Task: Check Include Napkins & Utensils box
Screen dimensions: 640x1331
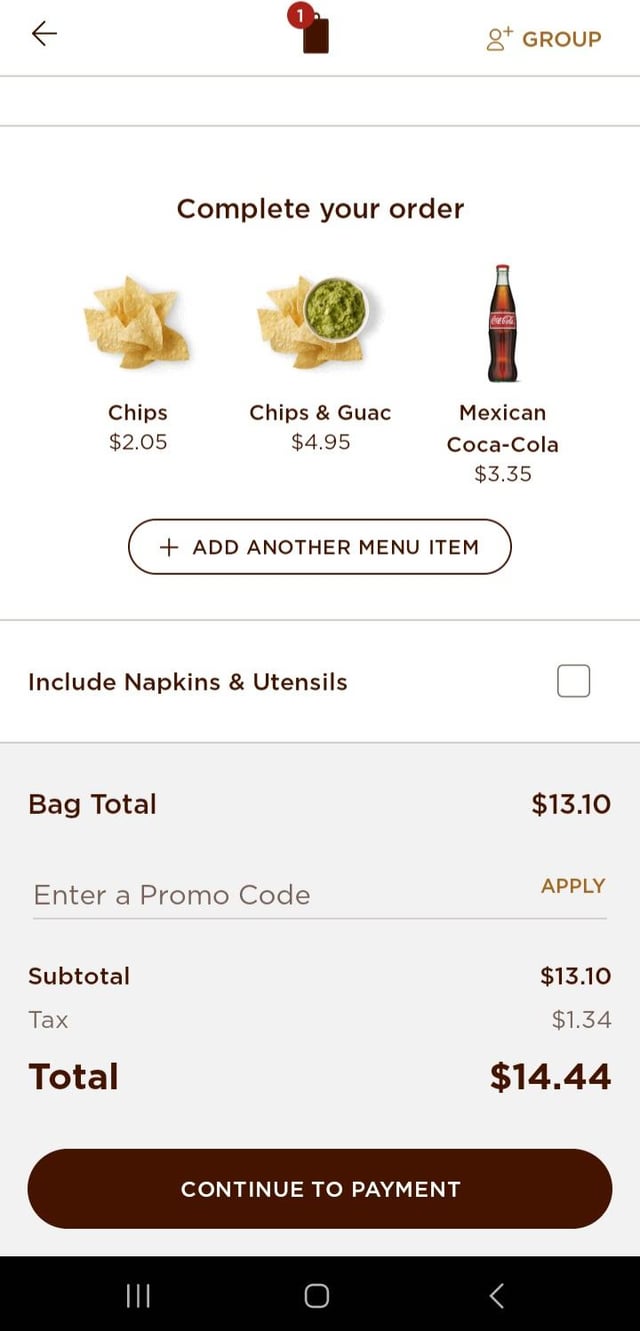Action: (x=573, y=681)
